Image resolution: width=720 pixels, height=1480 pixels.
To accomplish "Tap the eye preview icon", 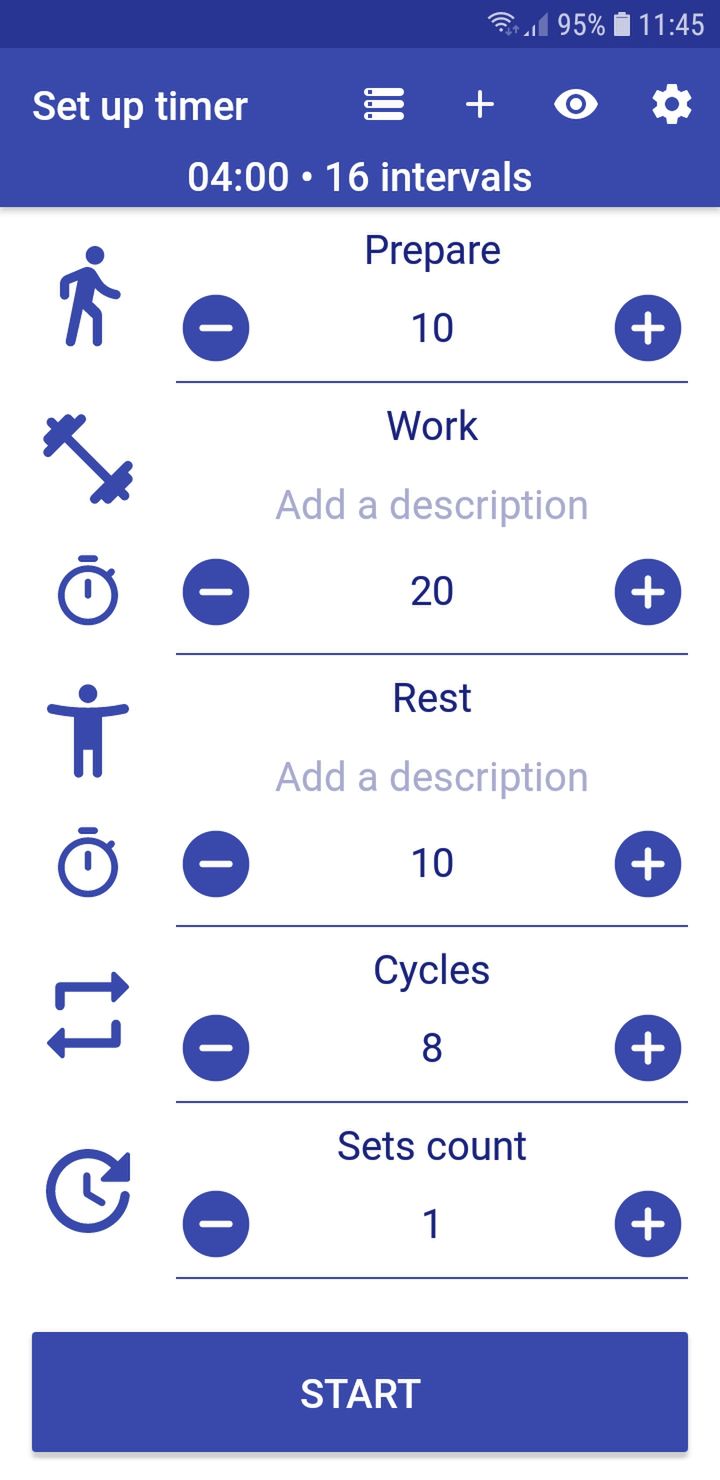I will (576, 105).
